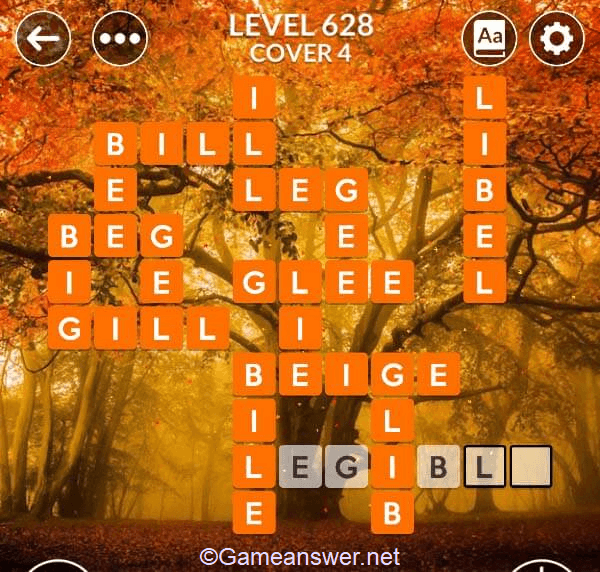Image resolution: width=600 pixels, height=572 pixels.
Task: Open the settings gear
Action: [x=557, y=39]
